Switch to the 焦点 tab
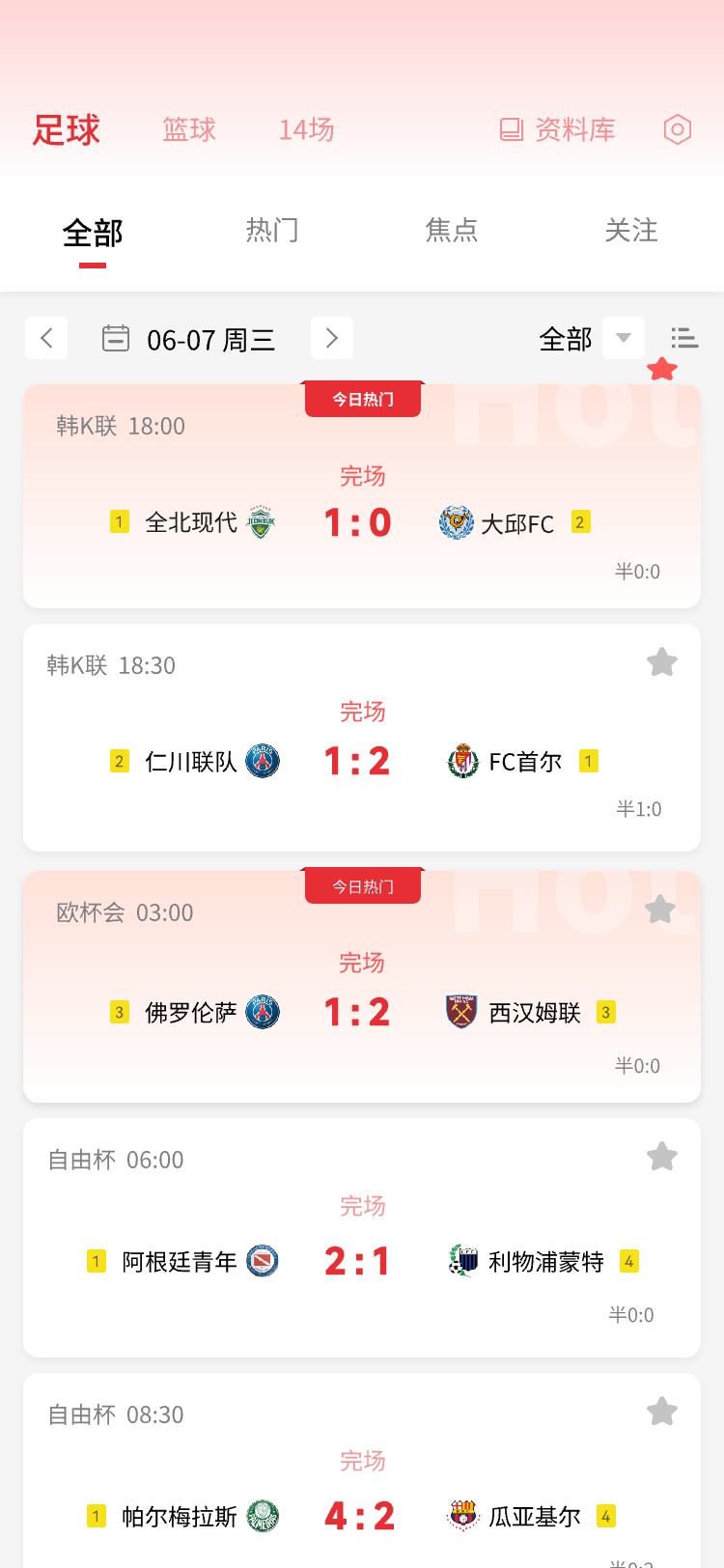The height and width of the screenshot is (1568, 724). [x=452, y=230]
